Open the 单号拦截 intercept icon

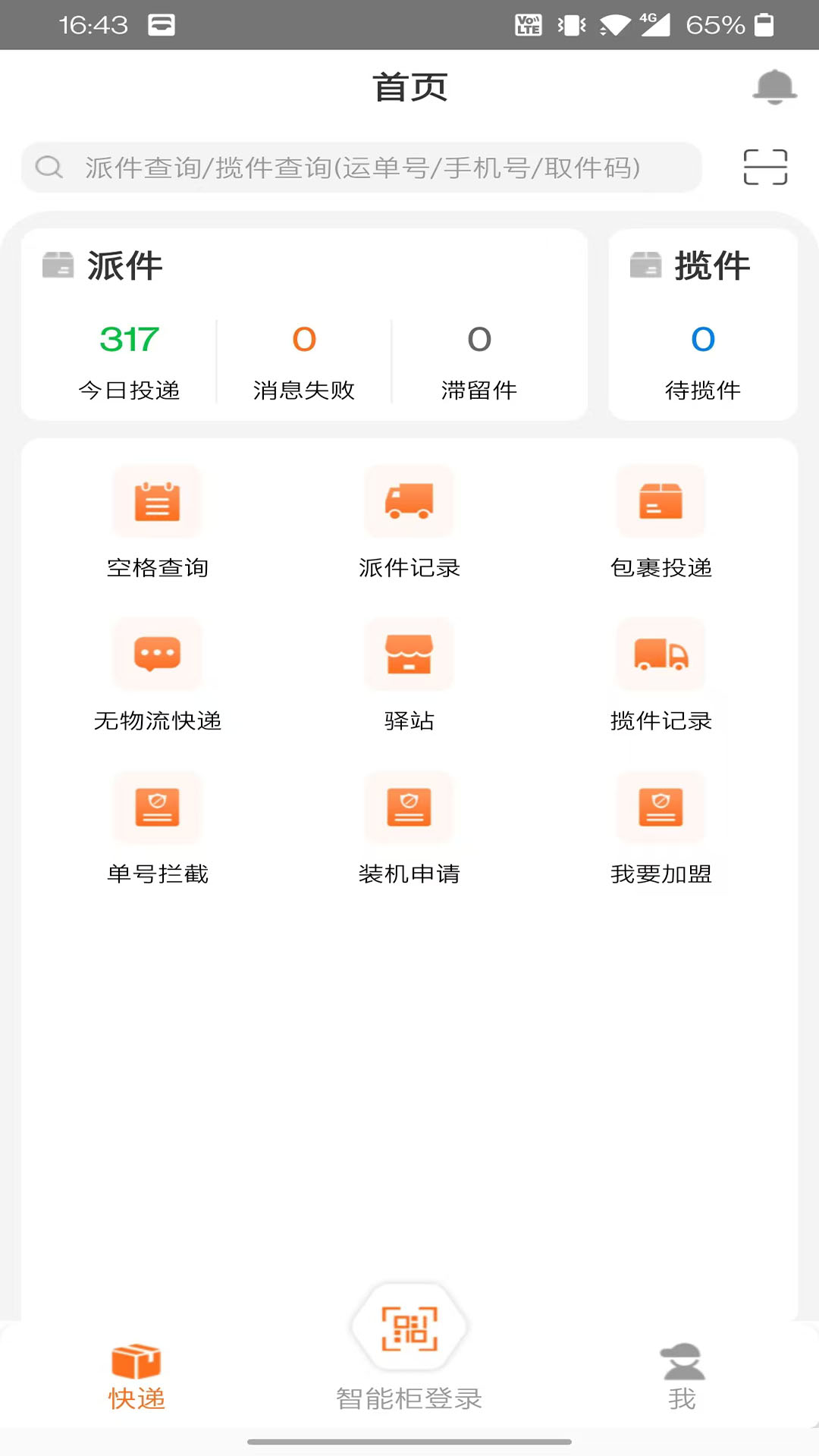coord(157,807)
